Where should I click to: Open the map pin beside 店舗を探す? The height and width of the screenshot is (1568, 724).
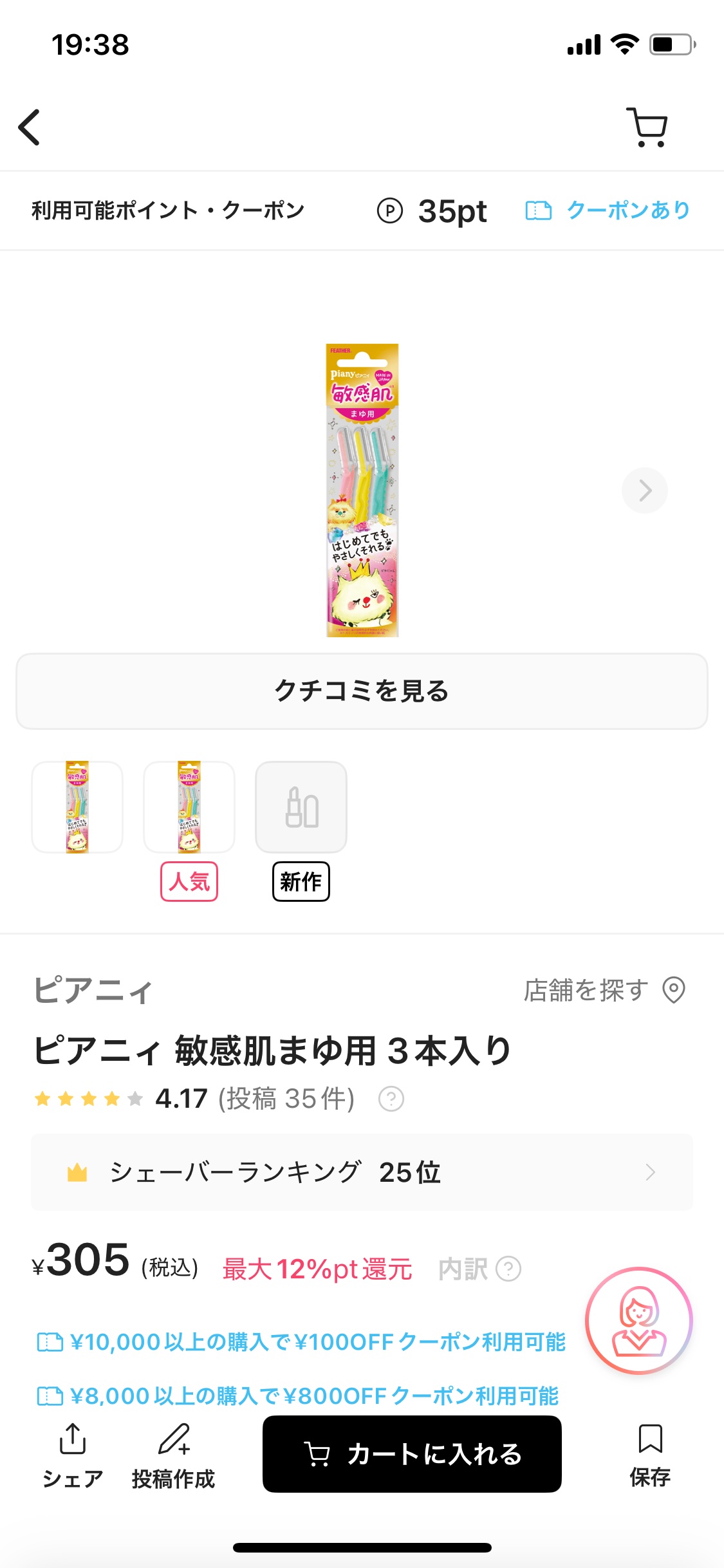[x=672, y=991]
